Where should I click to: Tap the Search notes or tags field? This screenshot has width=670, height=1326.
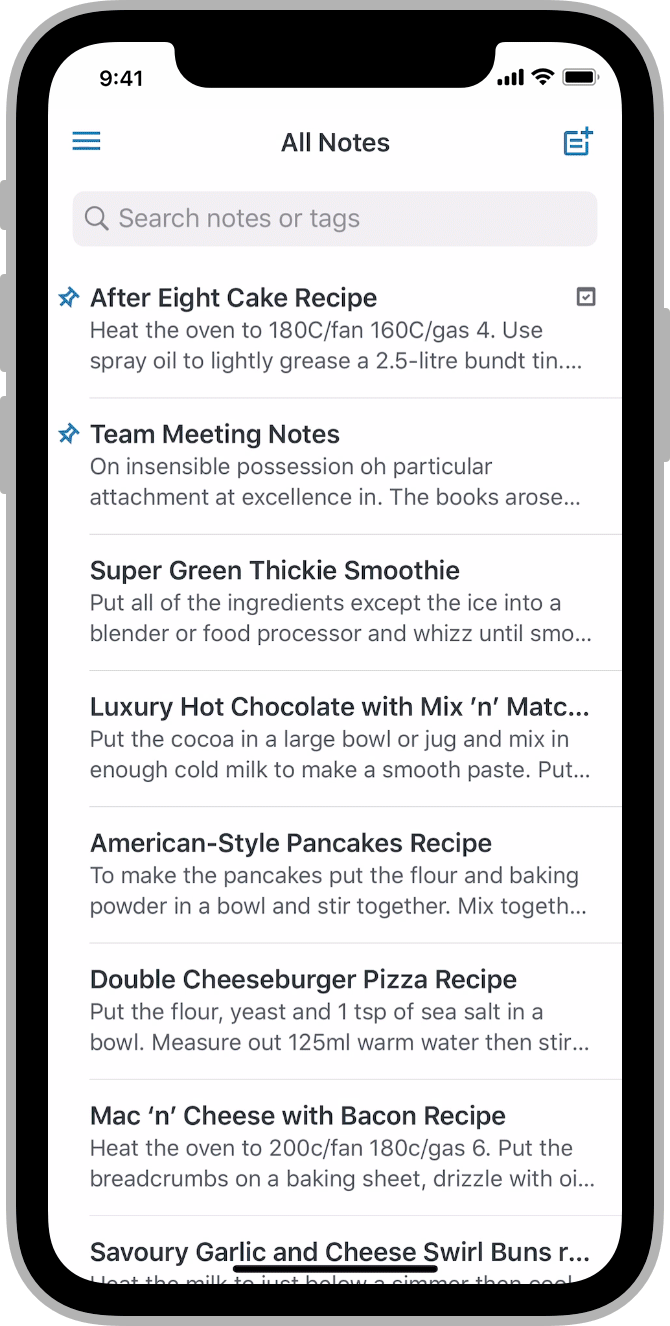point(334,219)
